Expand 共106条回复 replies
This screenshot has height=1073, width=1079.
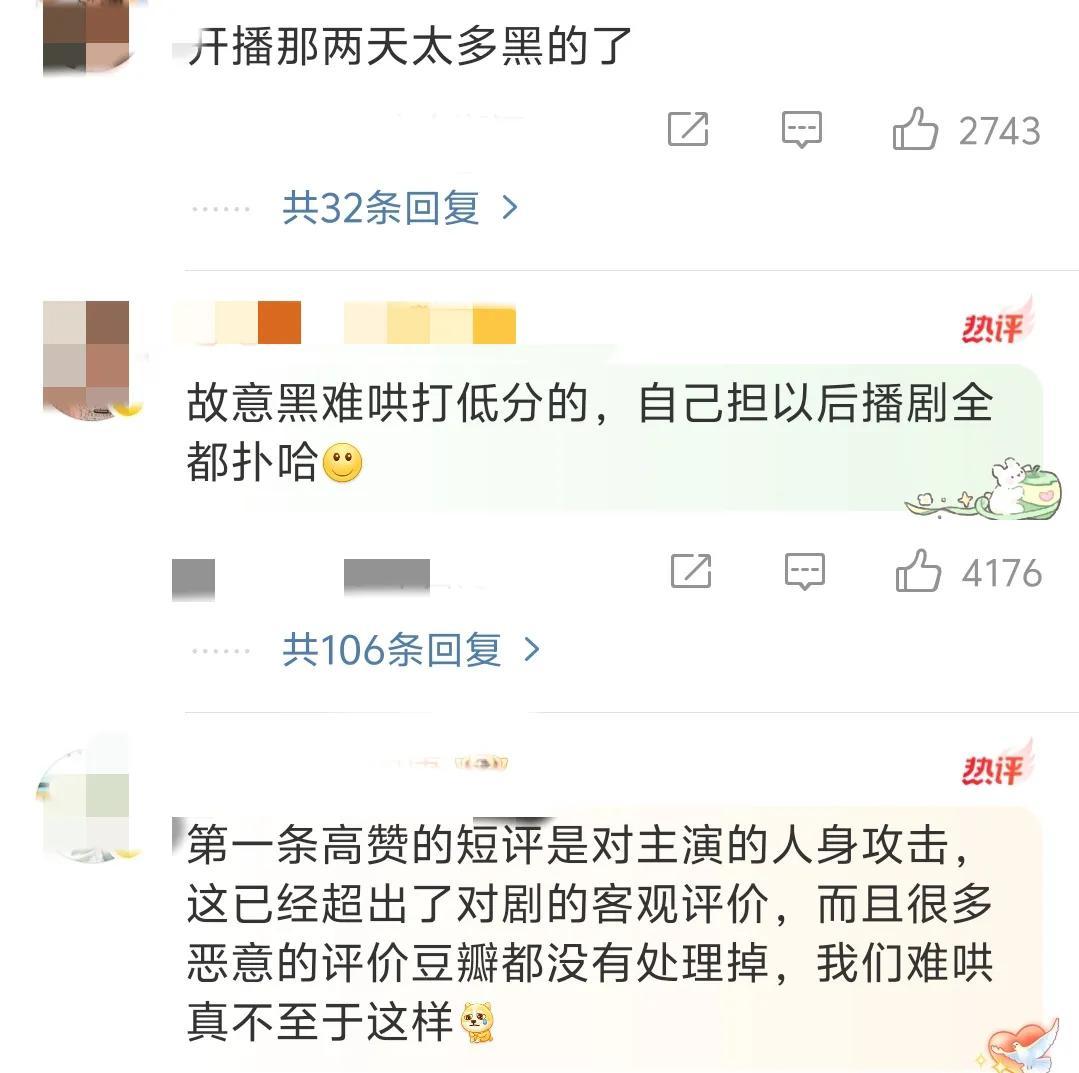pos(410,651)
